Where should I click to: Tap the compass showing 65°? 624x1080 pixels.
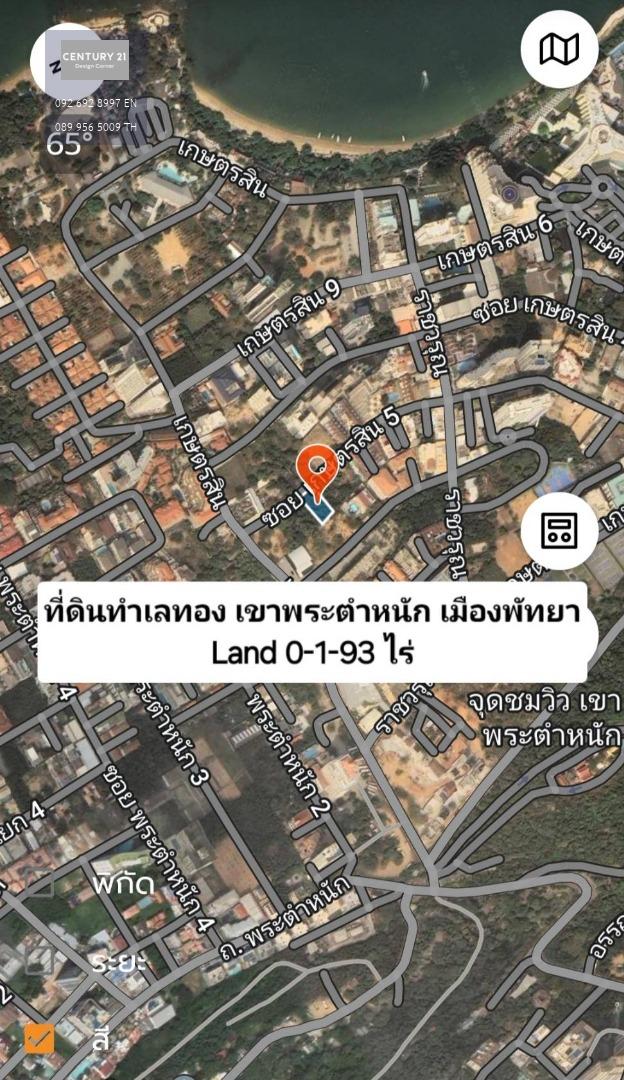tap(67, 62)
